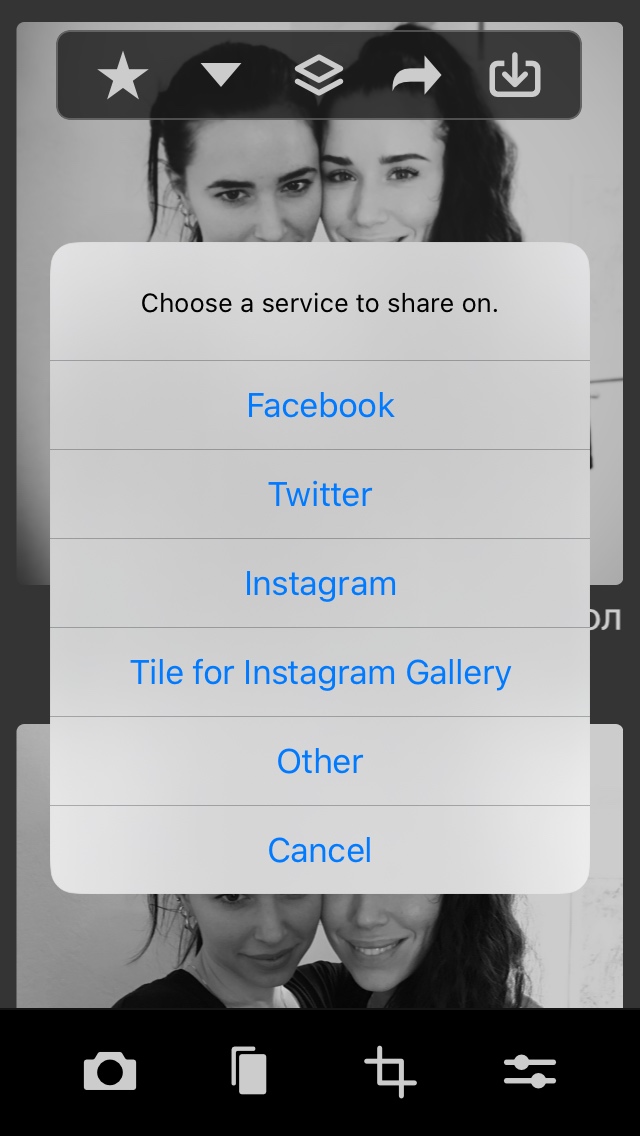The width and height of the screenshot is (640, 1136).
Task: Open the copy pages icon
Action: (x=249, y=1070)
